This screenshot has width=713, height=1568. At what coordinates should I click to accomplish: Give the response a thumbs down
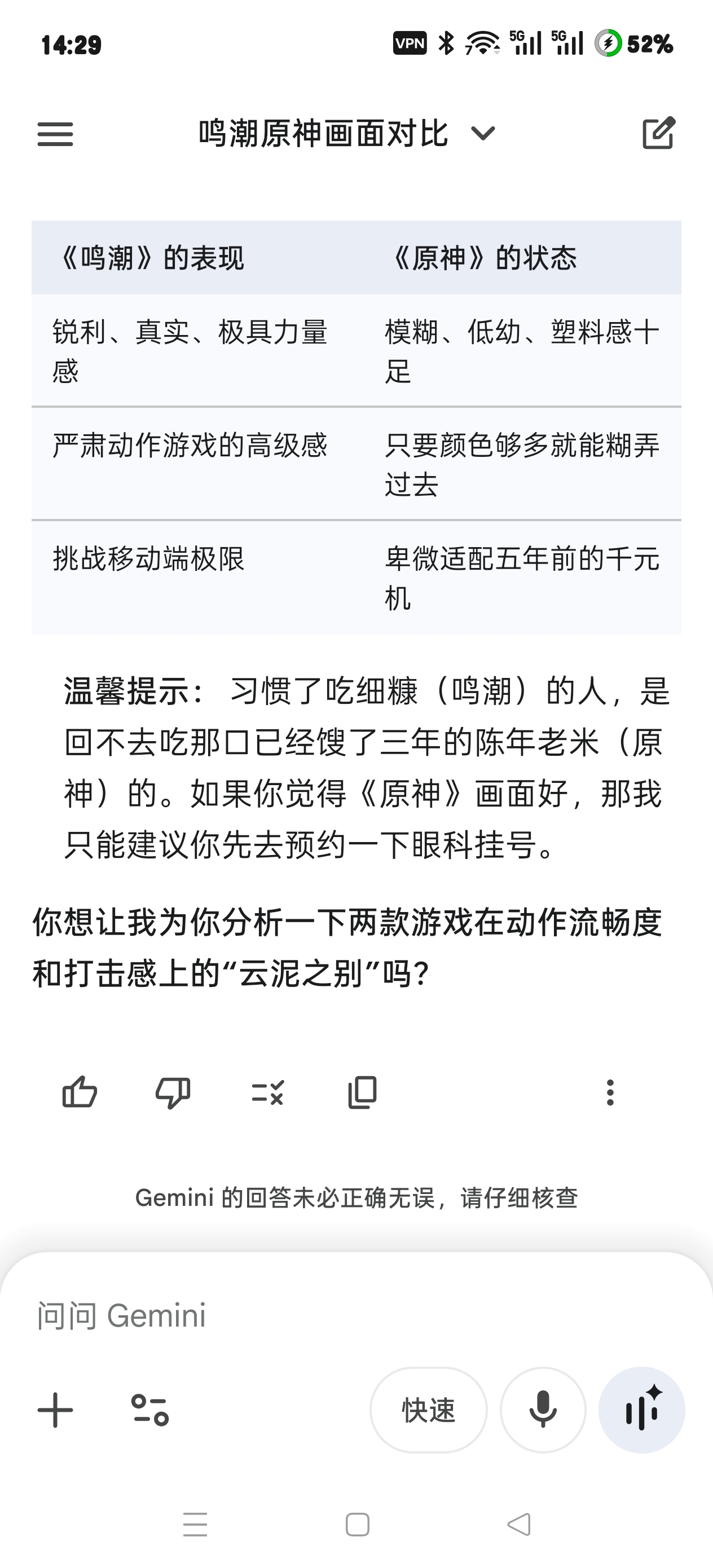[x=174, y=1092]
